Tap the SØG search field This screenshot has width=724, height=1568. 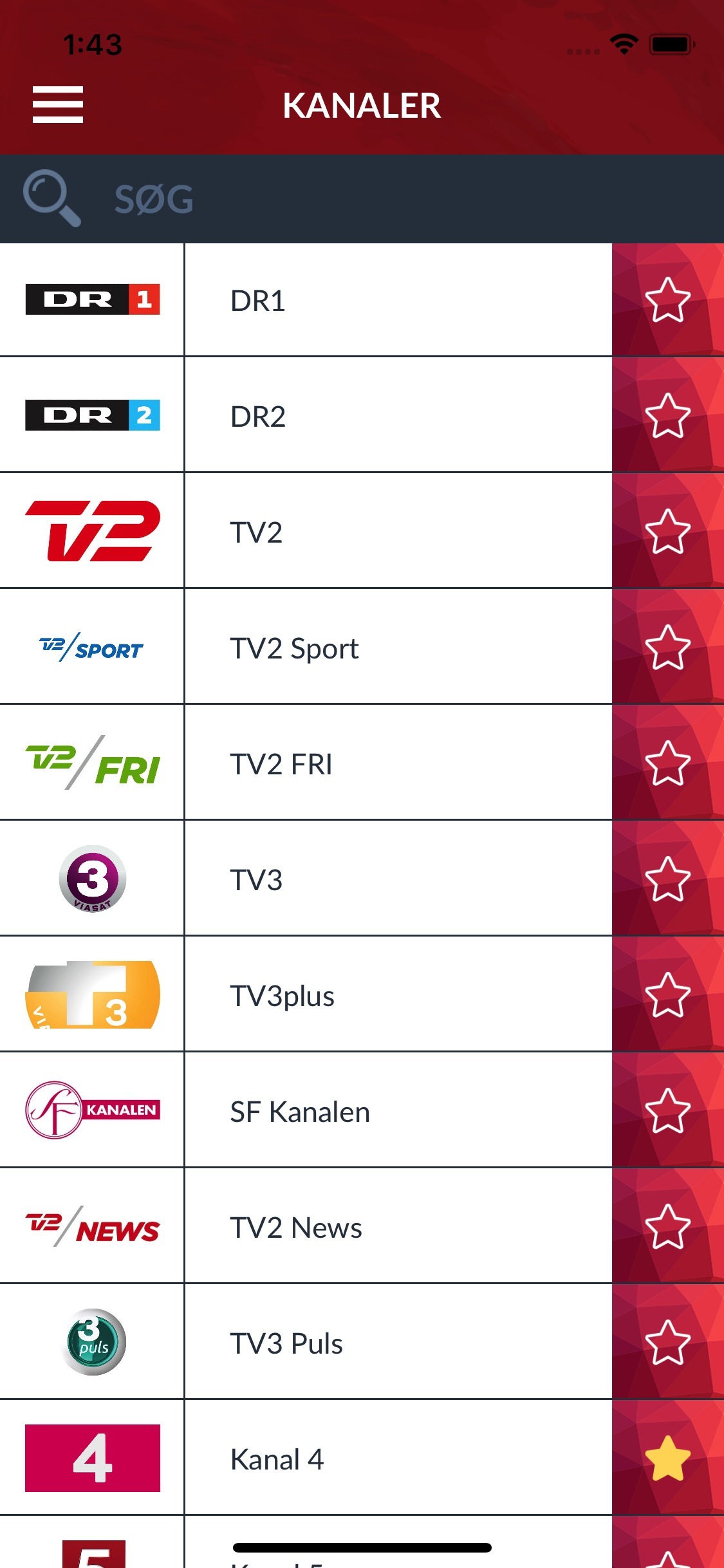[362, 199]
